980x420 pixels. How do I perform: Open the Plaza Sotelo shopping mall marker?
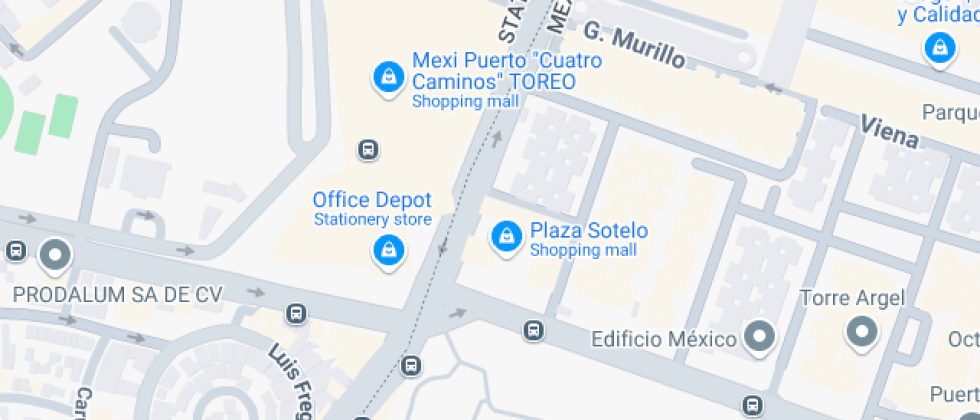point(507,236)
